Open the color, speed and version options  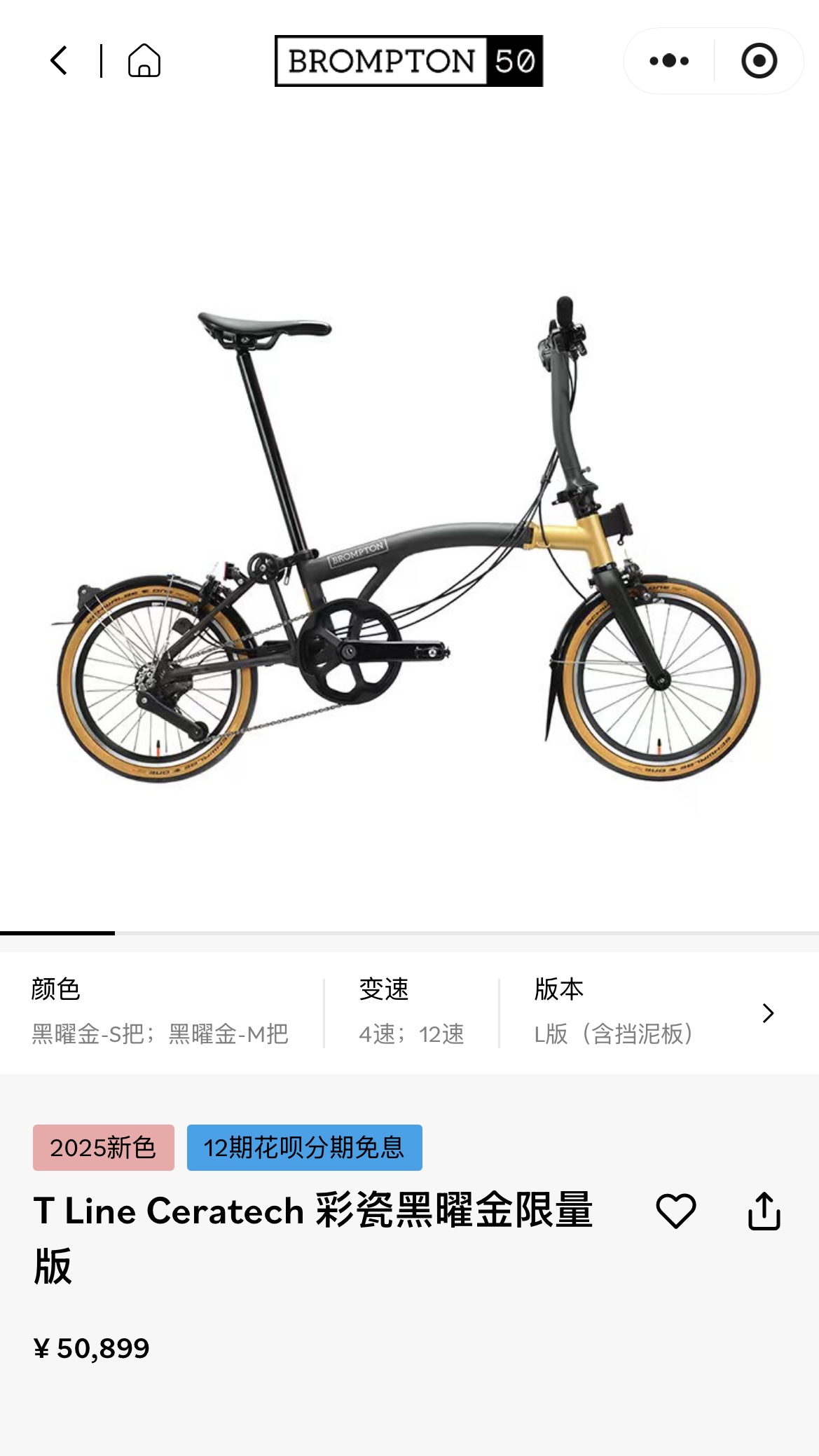point(768,1013)
